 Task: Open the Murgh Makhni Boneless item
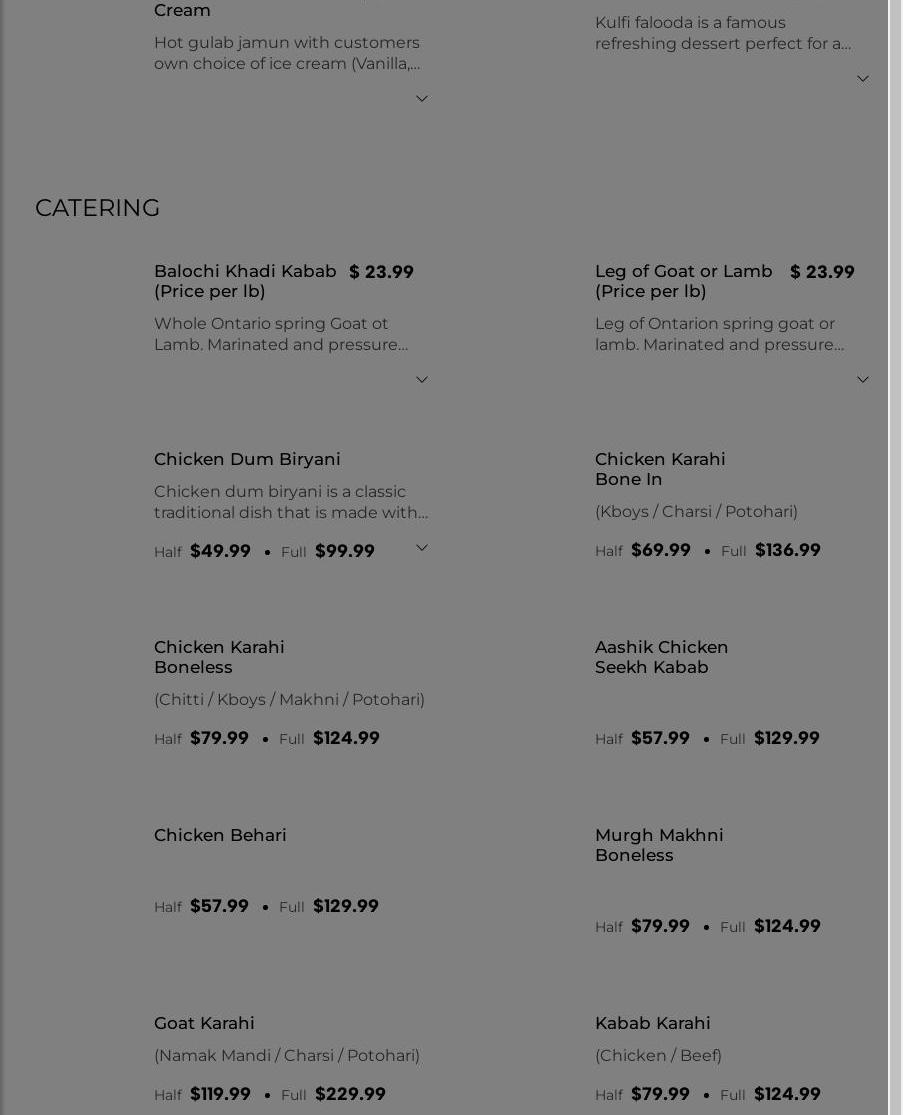pyautogui.click(x=658, y=845)
